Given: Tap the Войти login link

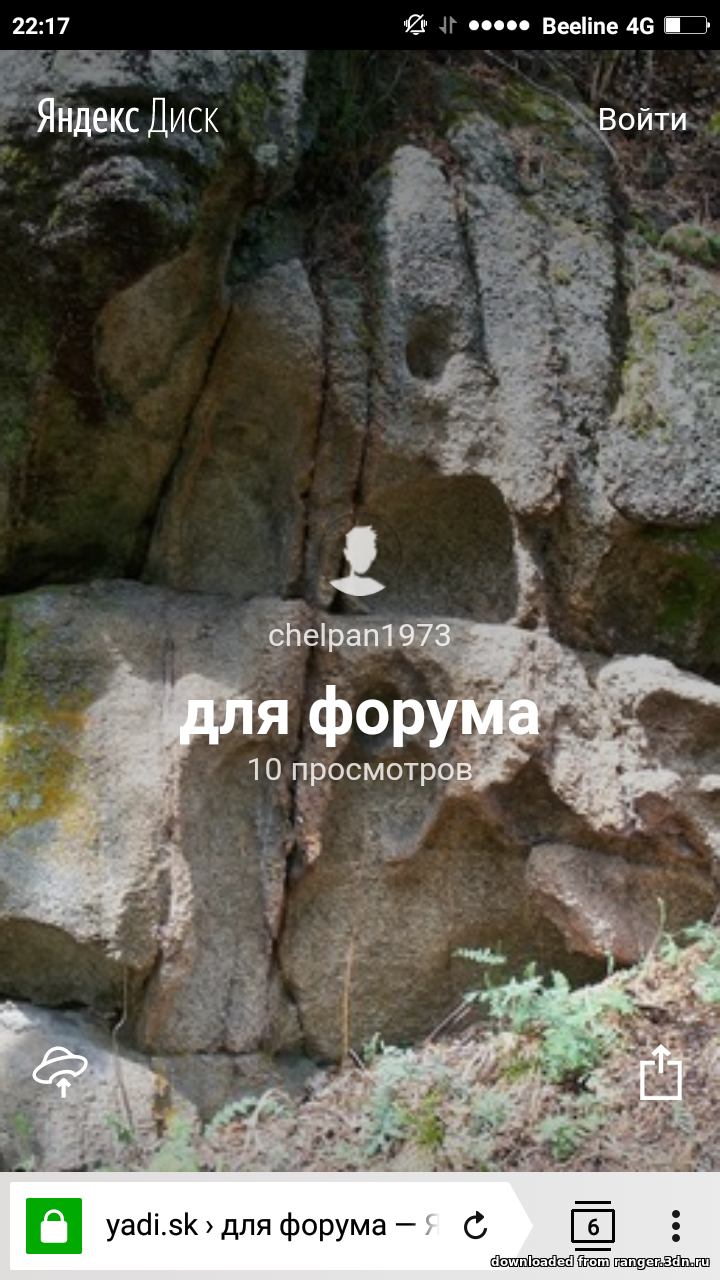Looking at the screenshot, I should 642,119.
